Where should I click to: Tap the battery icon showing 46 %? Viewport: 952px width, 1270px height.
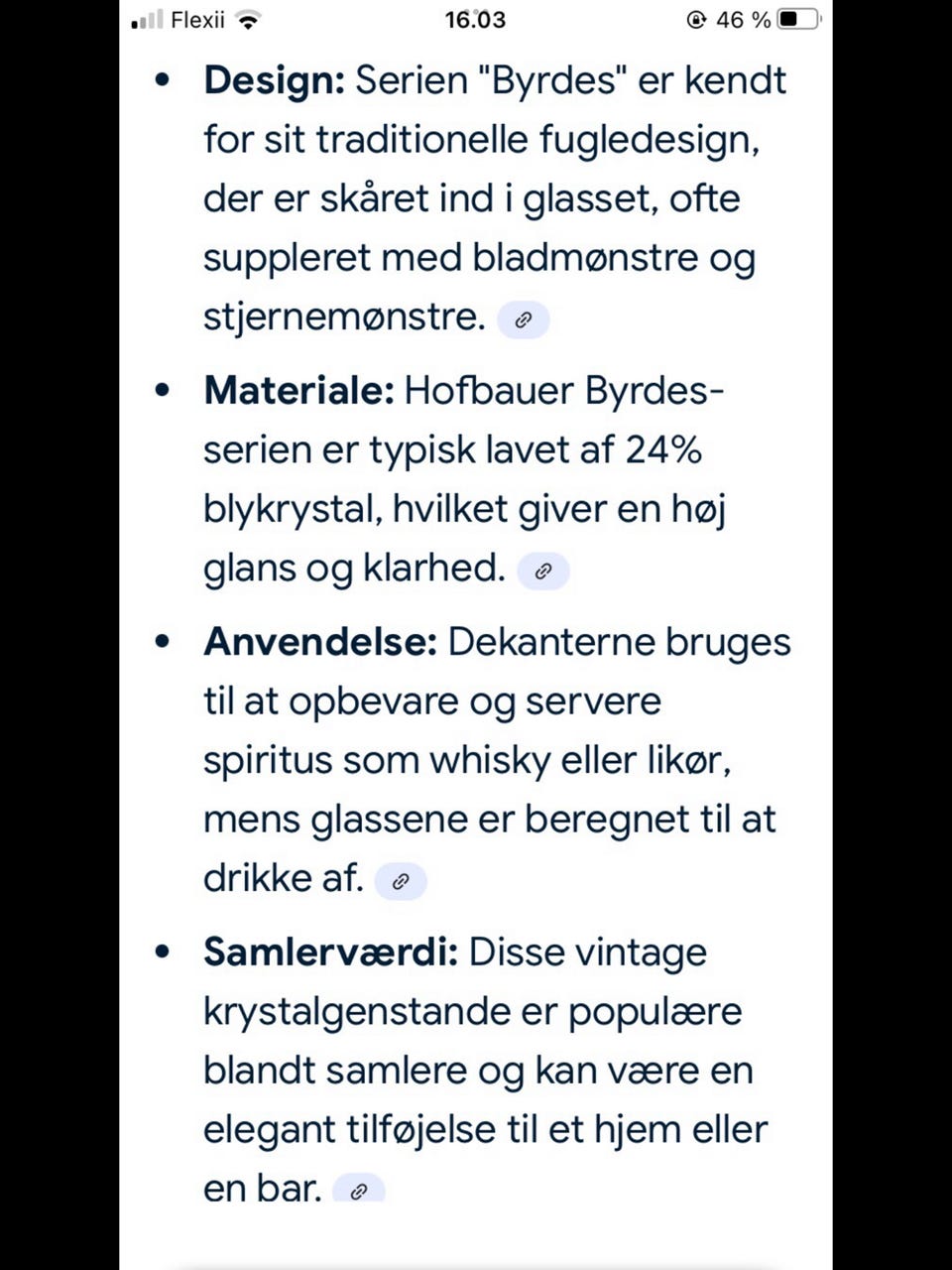pyautogui.click(x=799, y=18)
